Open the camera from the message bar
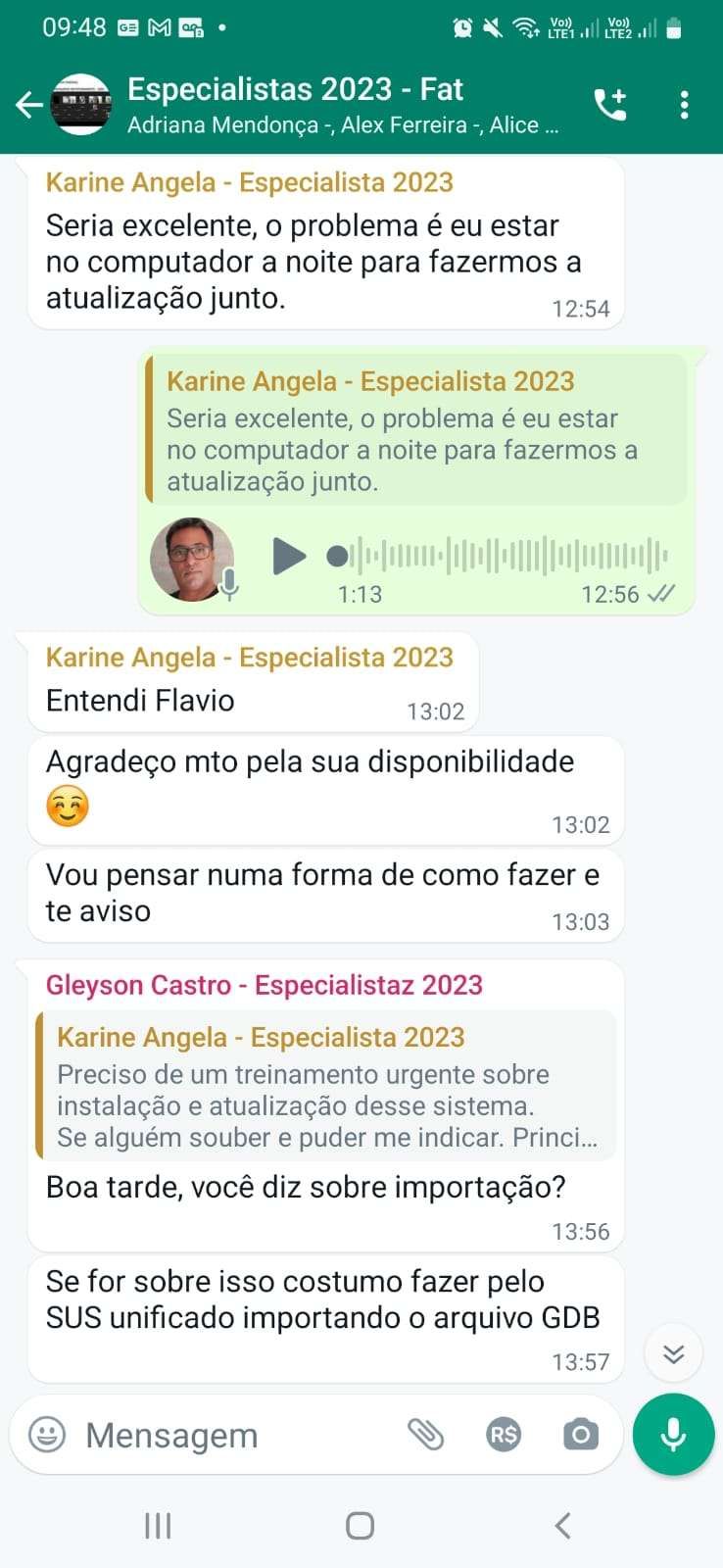723x1568 pixels. pos(580,1435)
